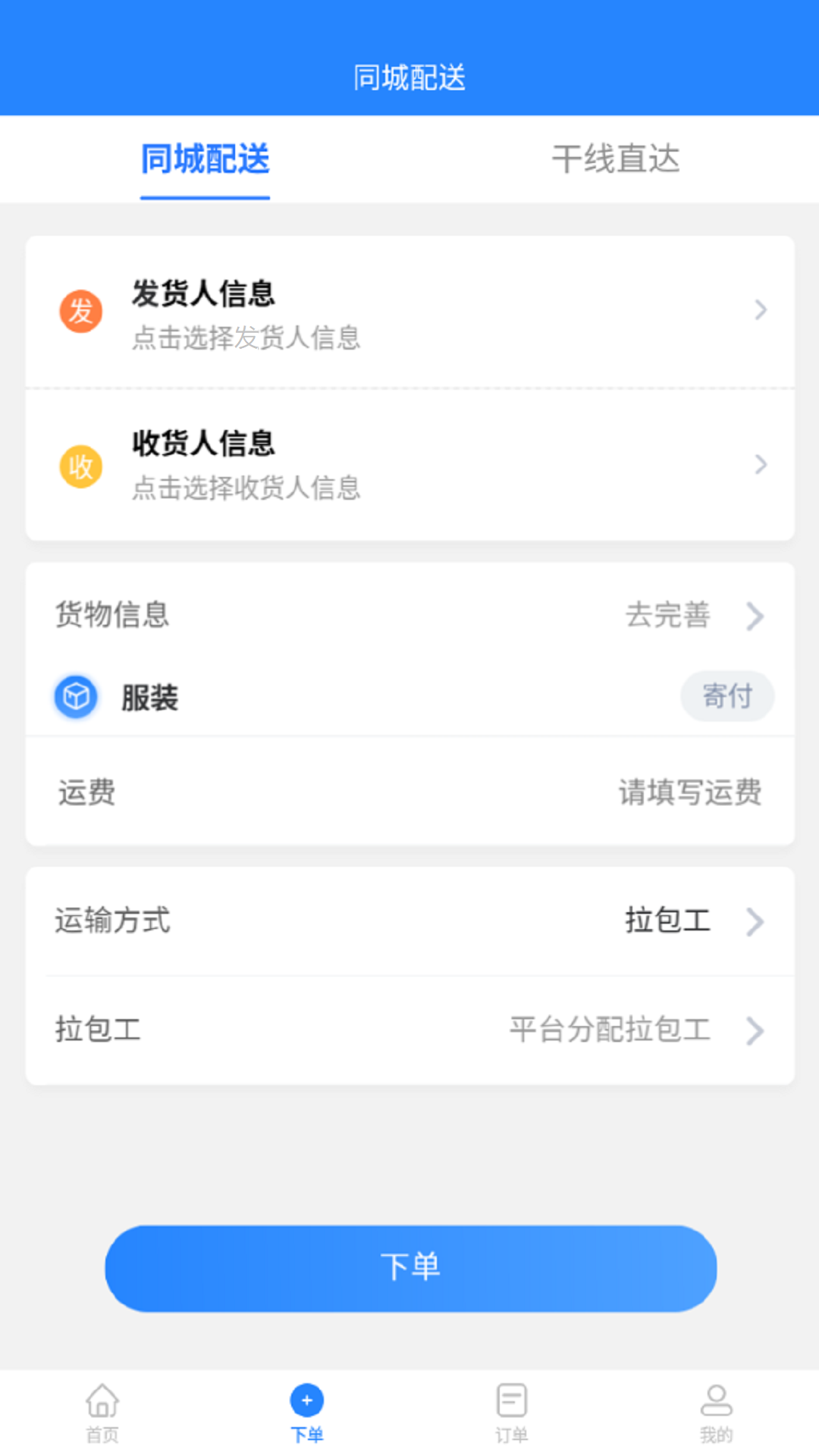The width and height of the screenshot is (819, 1456).
Task: Open the 我的 bottom tab
Action: point(716,1414)
